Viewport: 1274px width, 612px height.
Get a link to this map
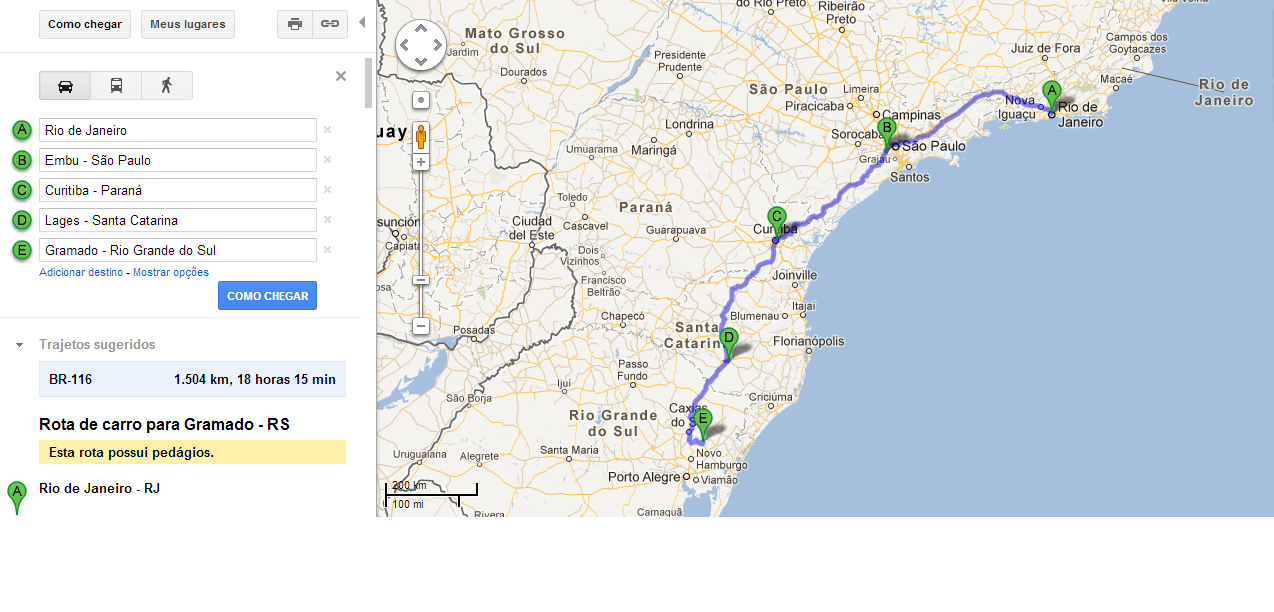point(330,24)
